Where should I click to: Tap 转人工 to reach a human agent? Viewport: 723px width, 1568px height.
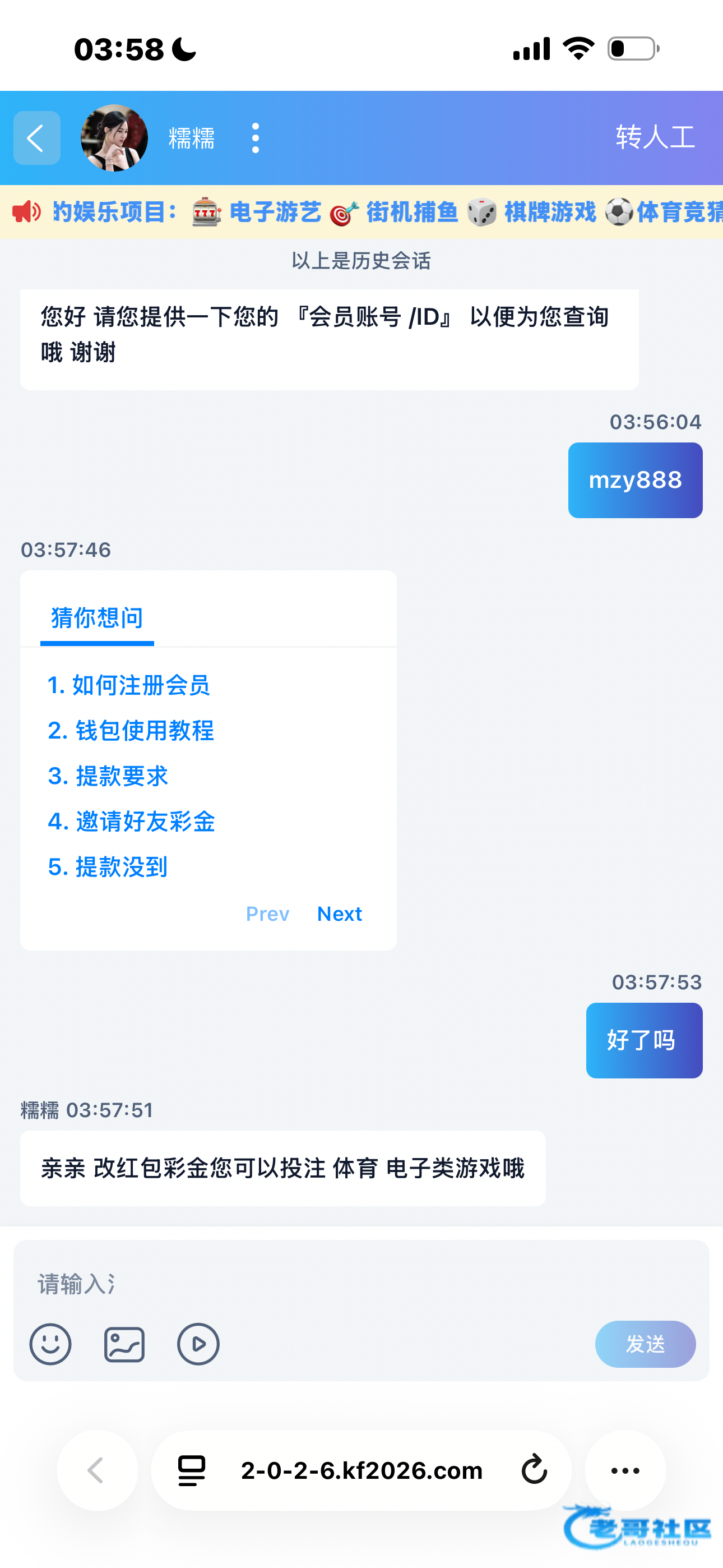click(655, 137)
